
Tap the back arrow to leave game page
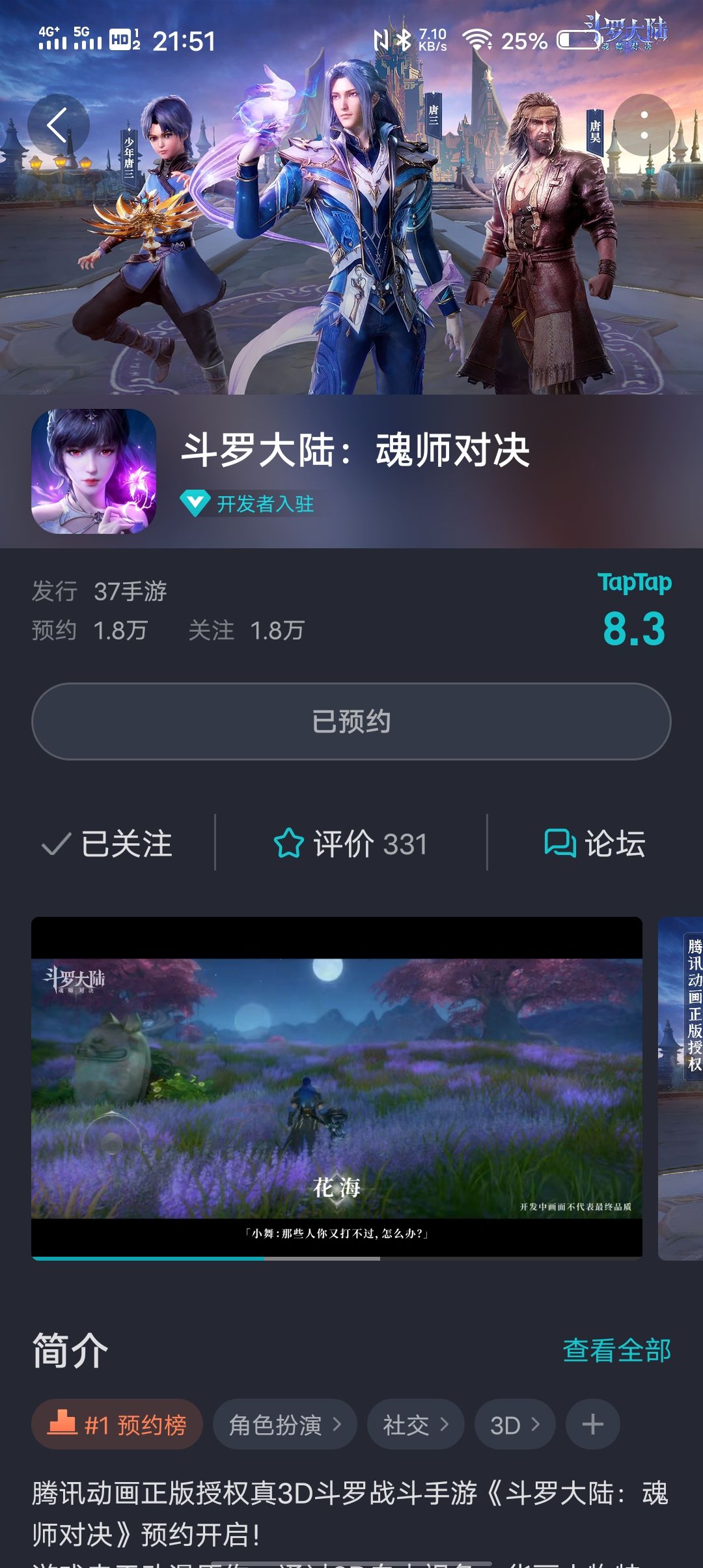pos(57,124)
